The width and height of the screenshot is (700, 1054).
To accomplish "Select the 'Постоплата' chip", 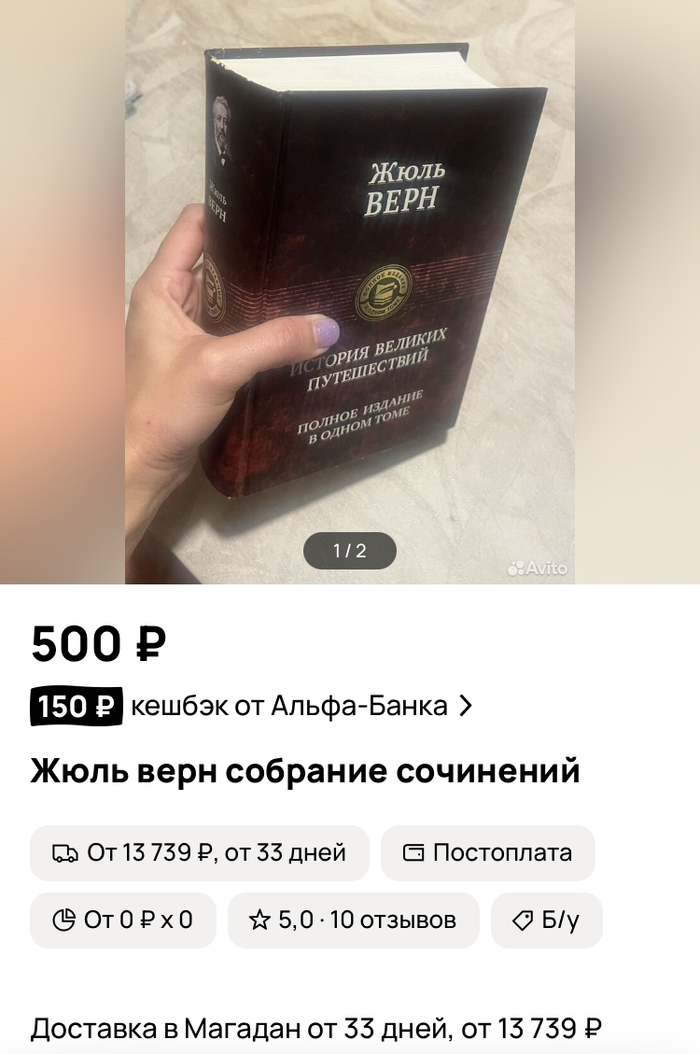I will tap(488, 853).
